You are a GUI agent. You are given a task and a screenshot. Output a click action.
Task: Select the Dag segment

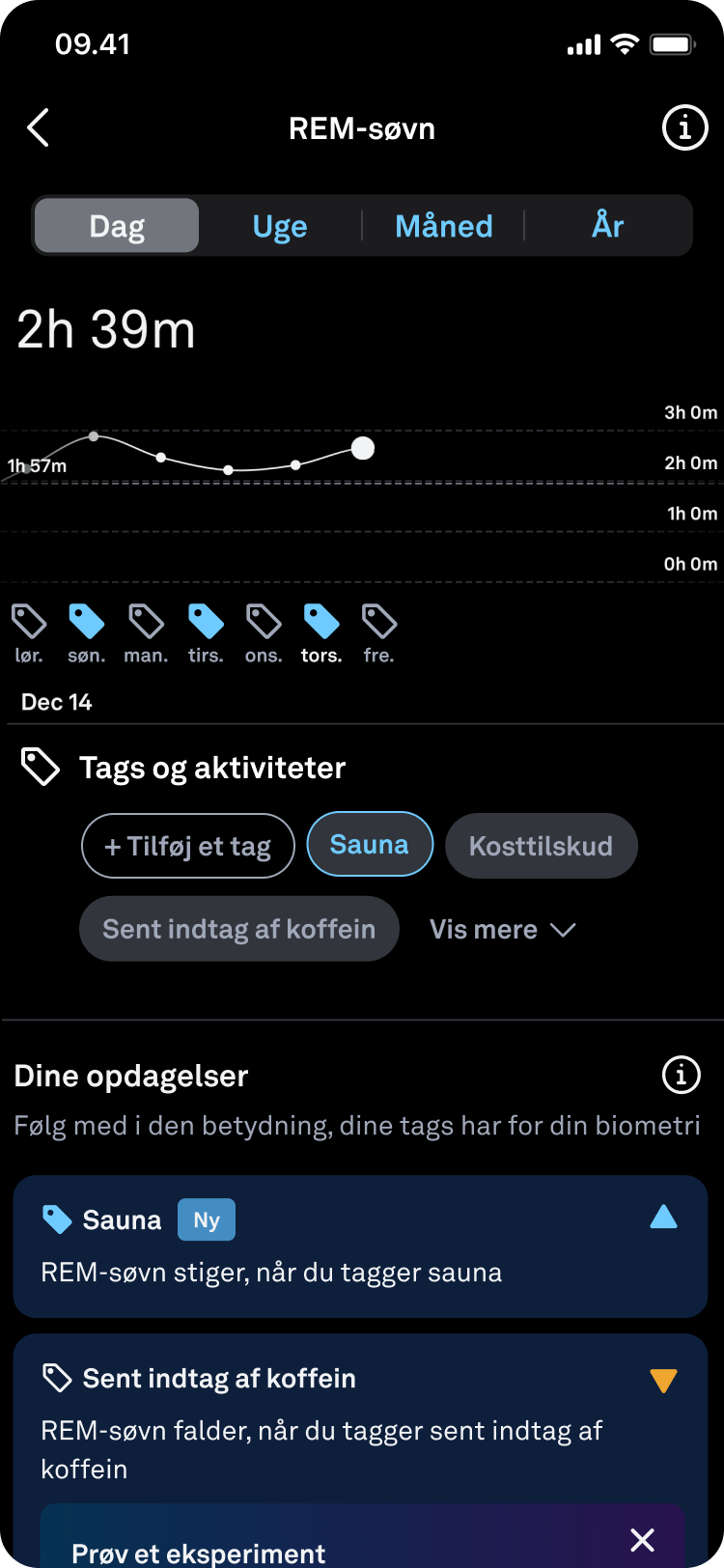[117, 226]
